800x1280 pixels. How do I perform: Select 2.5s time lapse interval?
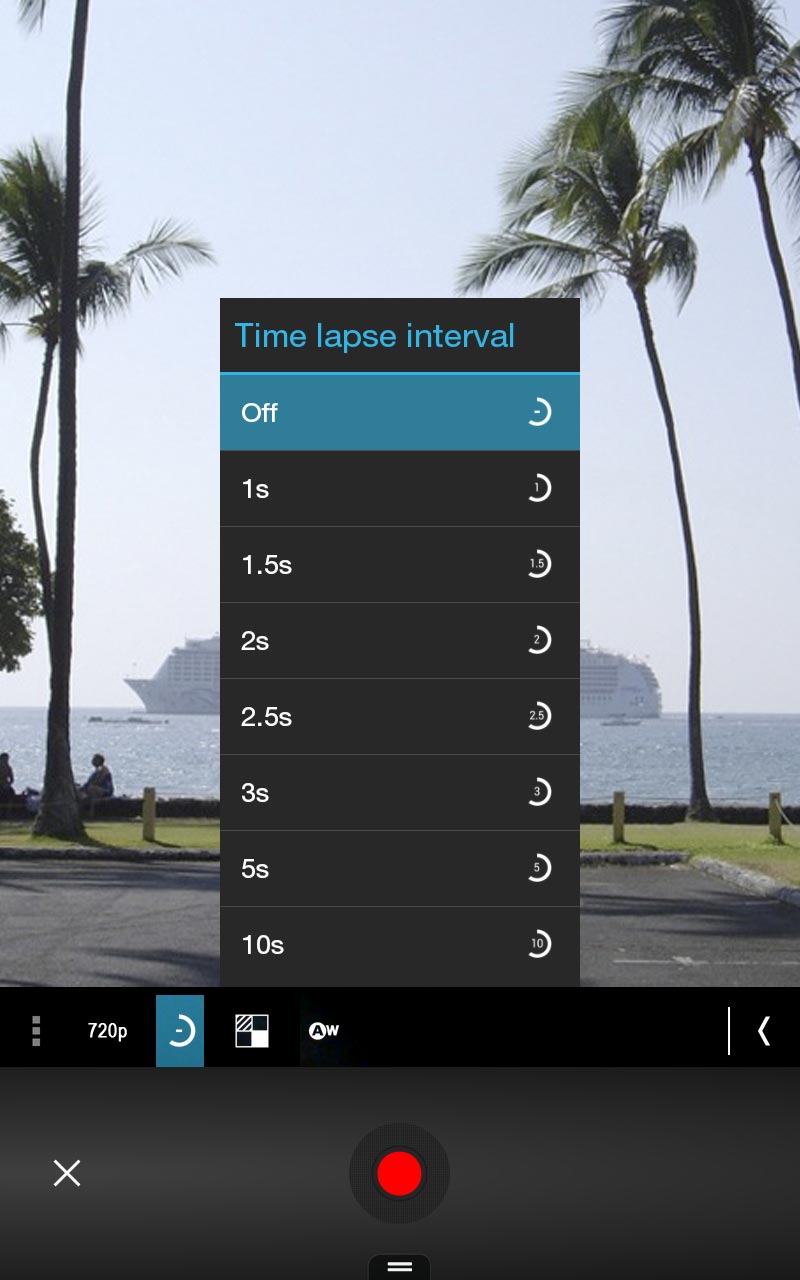[x=399, y=717]
